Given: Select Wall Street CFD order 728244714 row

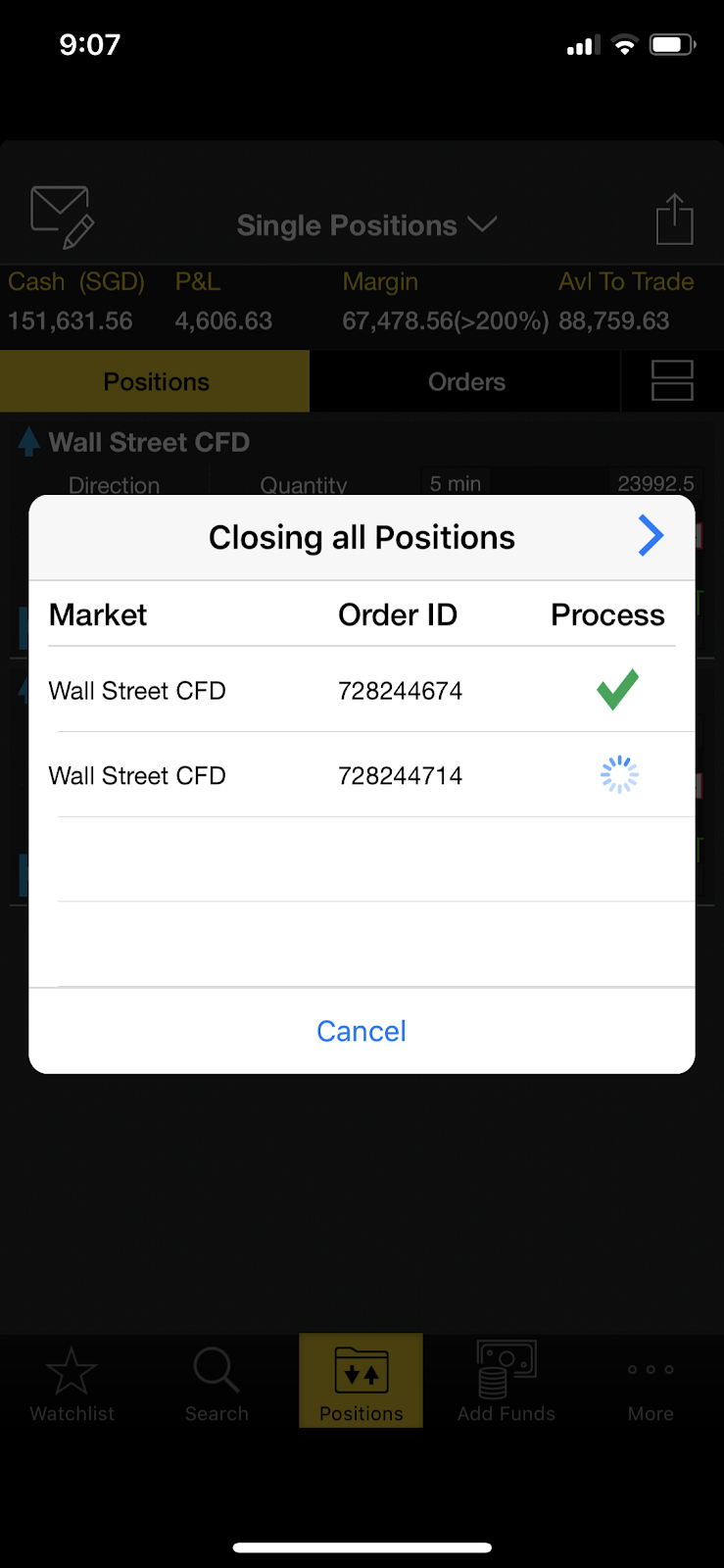Looking at the screenshot, I should (x=362, y=775).
